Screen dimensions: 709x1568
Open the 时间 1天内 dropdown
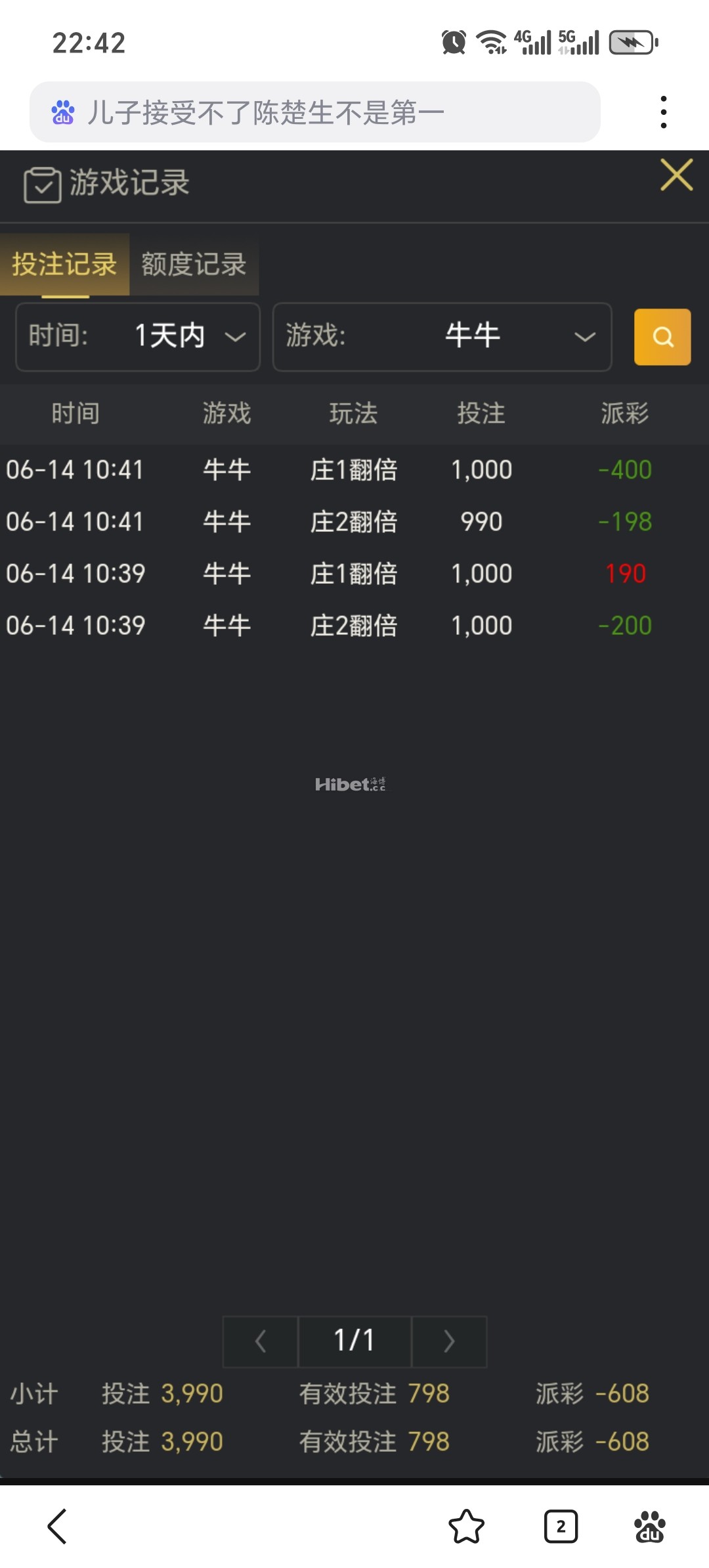(x=137, y=337)
